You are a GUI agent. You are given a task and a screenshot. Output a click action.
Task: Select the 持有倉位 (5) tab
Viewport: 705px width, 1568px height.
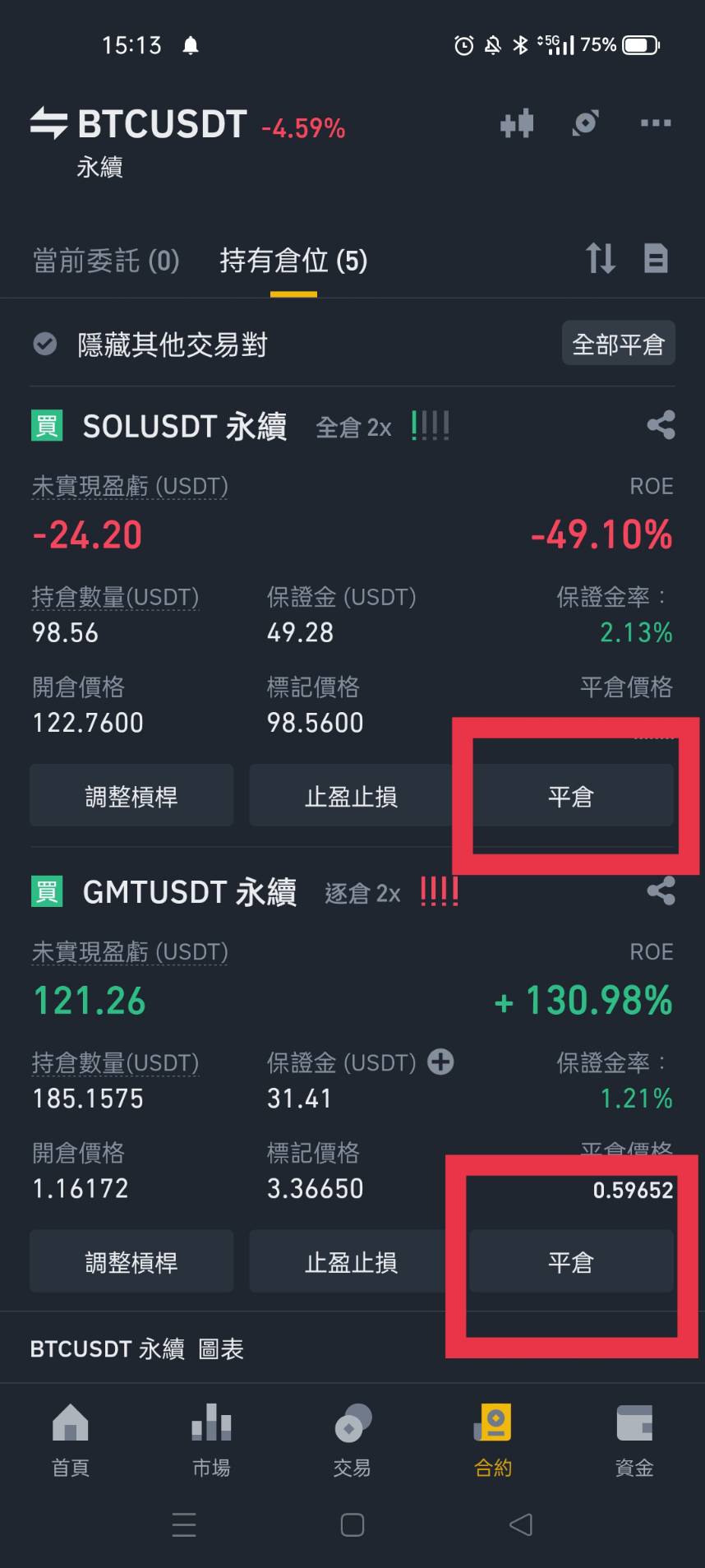(x=293, y=261)
